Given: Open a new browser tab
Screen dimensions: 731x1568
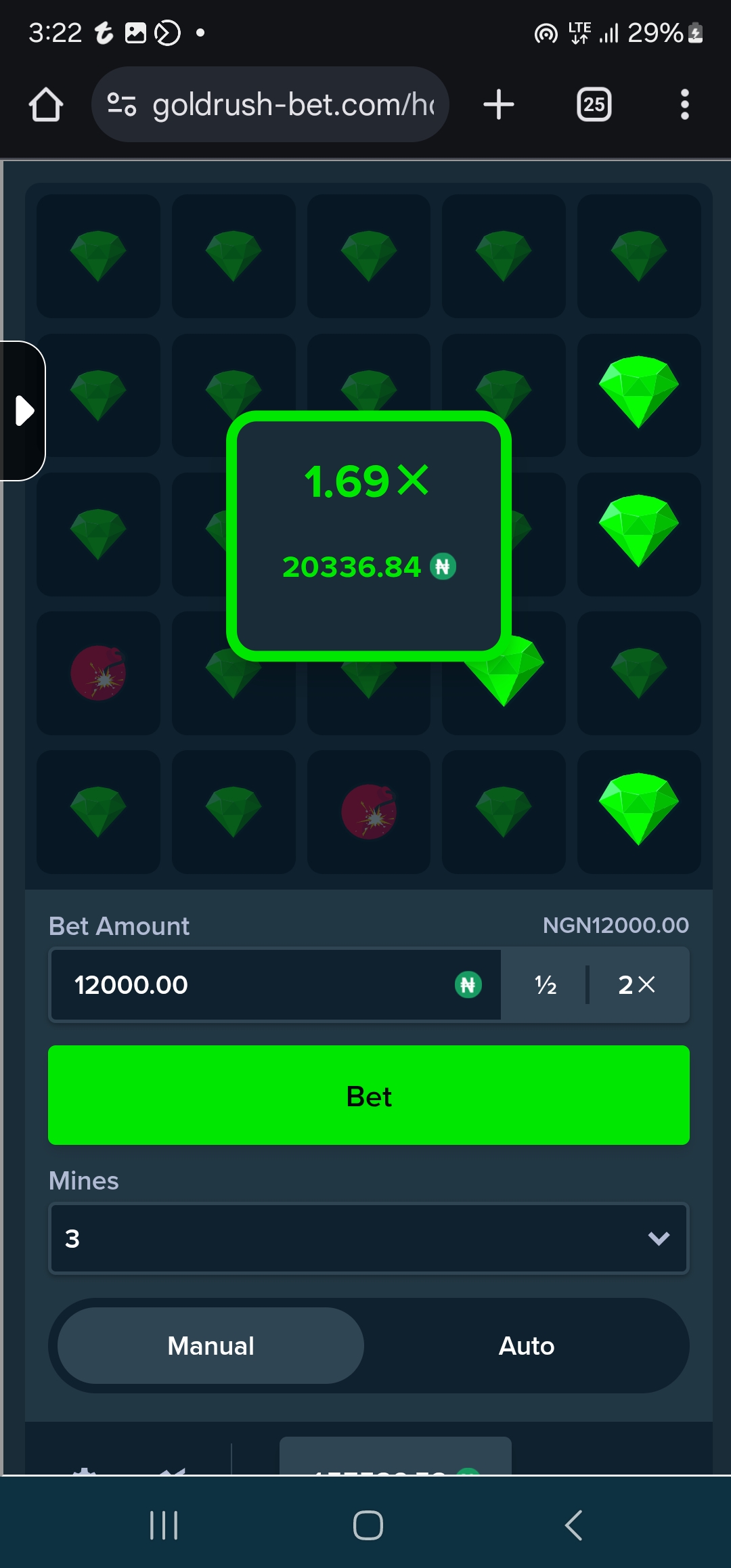Looking at the screenshot, I should [499, 105].
